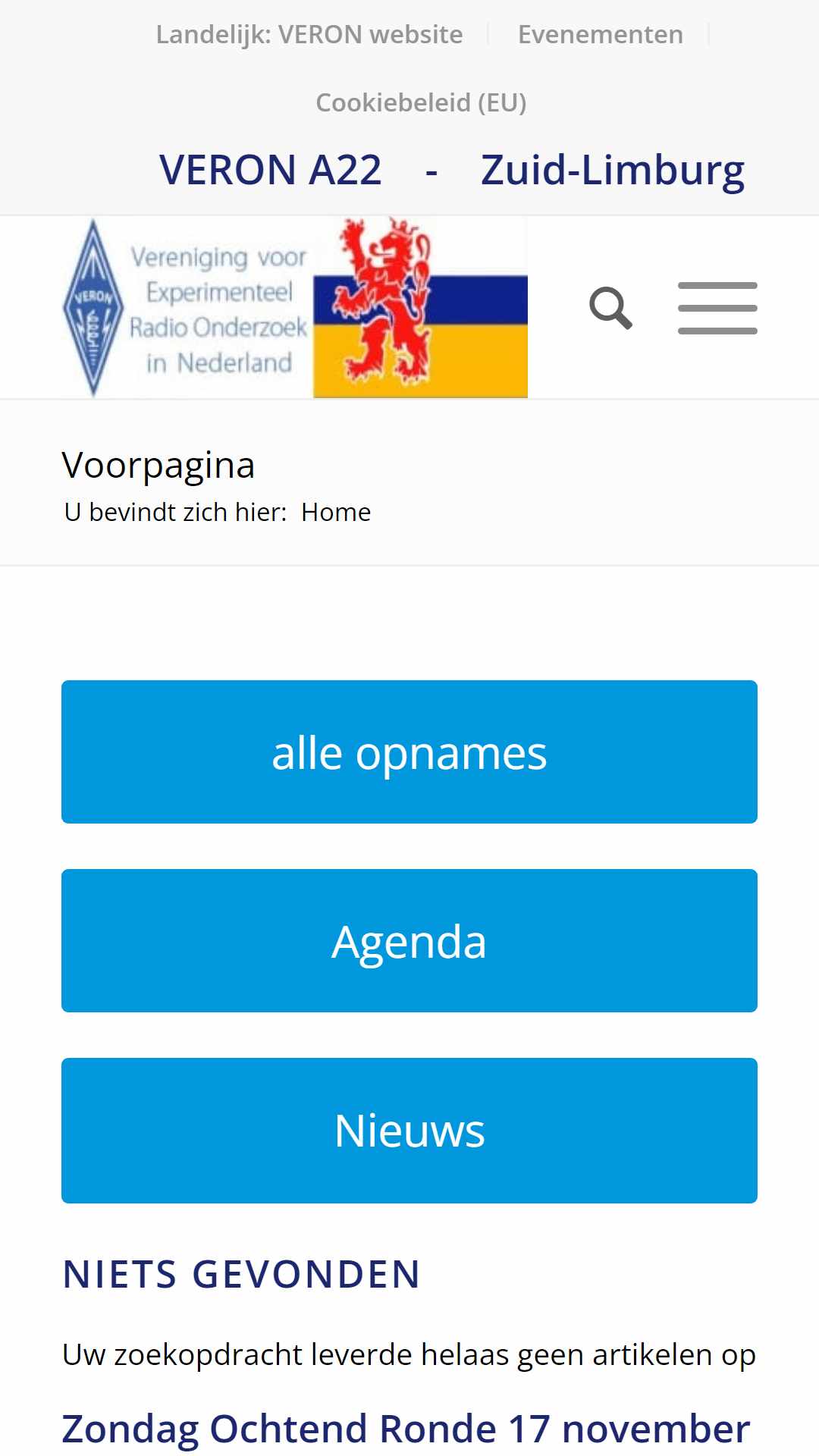Select the Nieuws button
Screen dimensions: 819x1456
tap(409, 1130)
